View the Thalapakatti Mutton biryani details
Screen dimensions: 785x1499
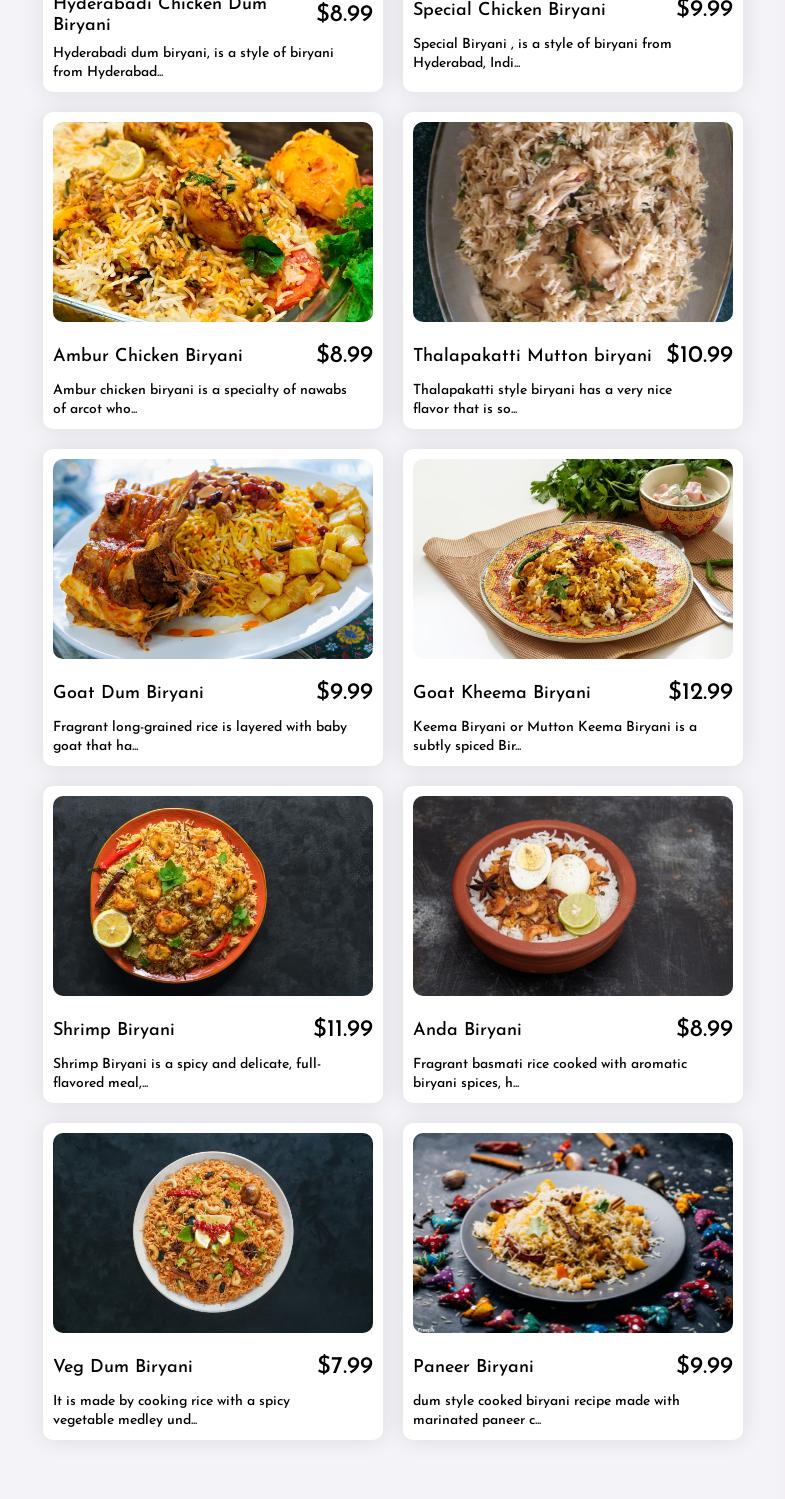(x=573, y=270)
